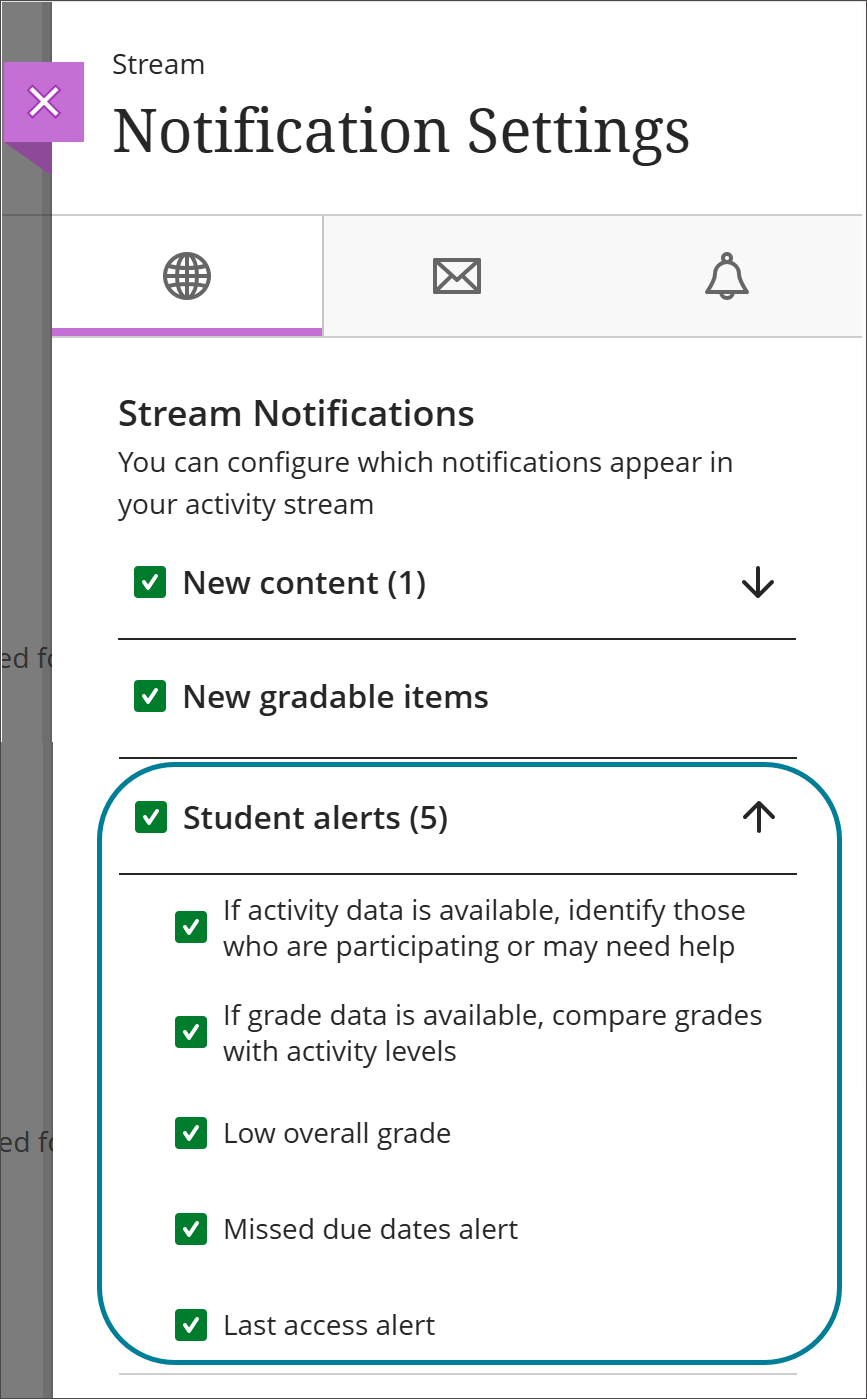
Task: Select the Push notifications bell tab
Action: point(727,275)
